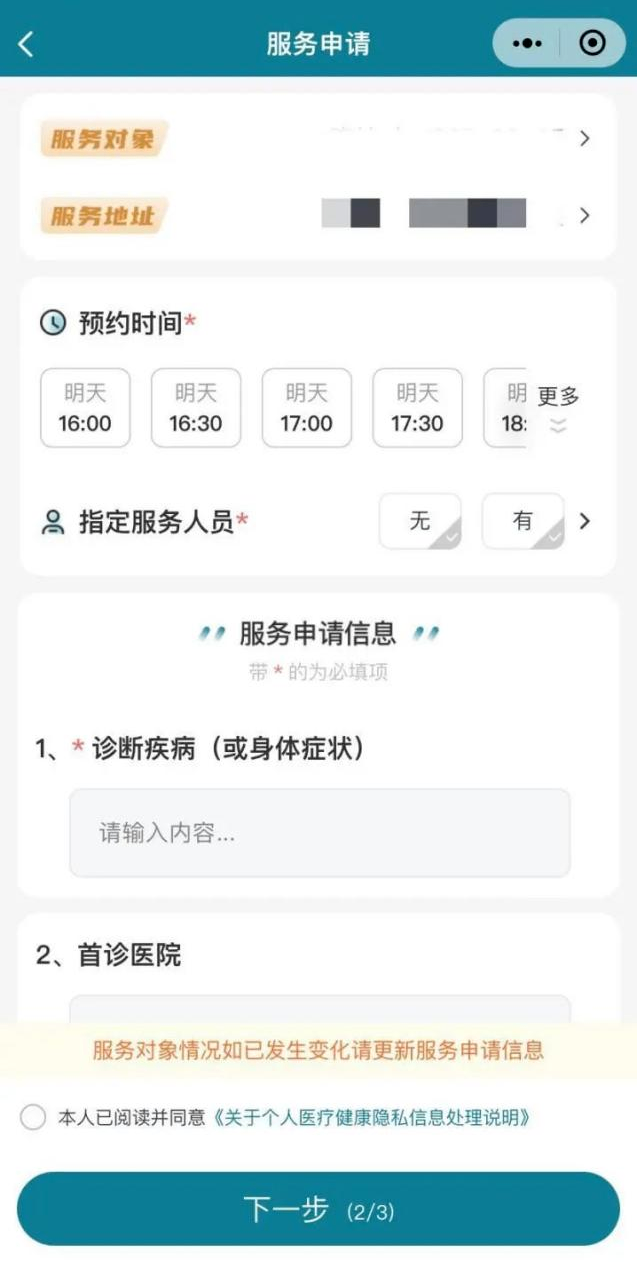Continue with 下一步 (2/3) button
Viewport: 638px width, 1262px height.
318,1210
